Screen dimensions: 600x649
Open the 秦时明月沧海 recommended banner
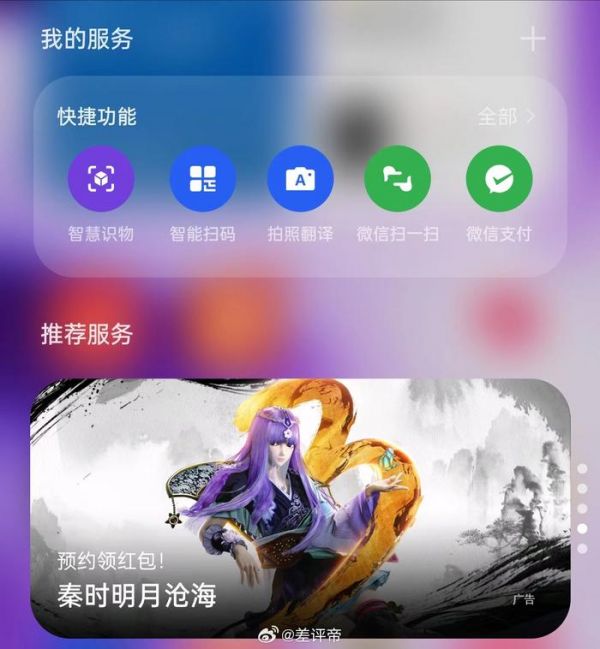pyautogui.click(x=300, y=508)
